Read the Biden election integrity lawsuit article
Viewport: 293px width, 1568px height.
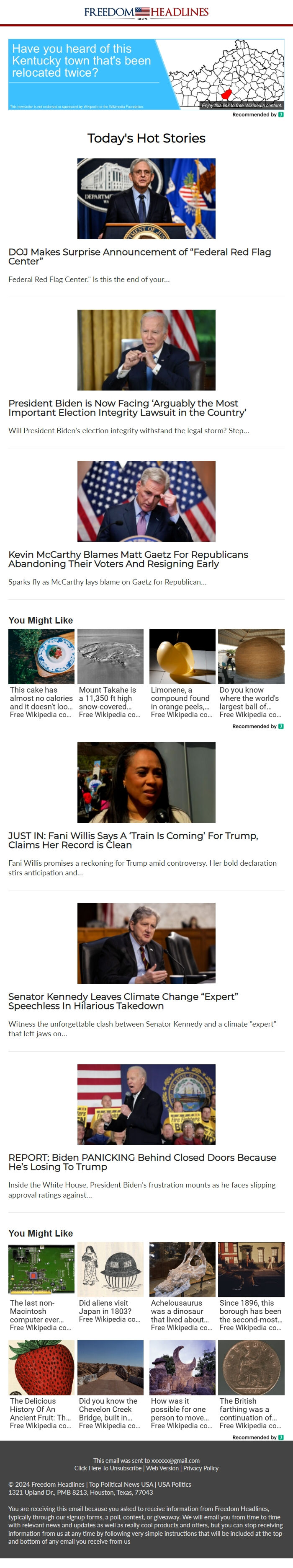click(x=127, y=407)
